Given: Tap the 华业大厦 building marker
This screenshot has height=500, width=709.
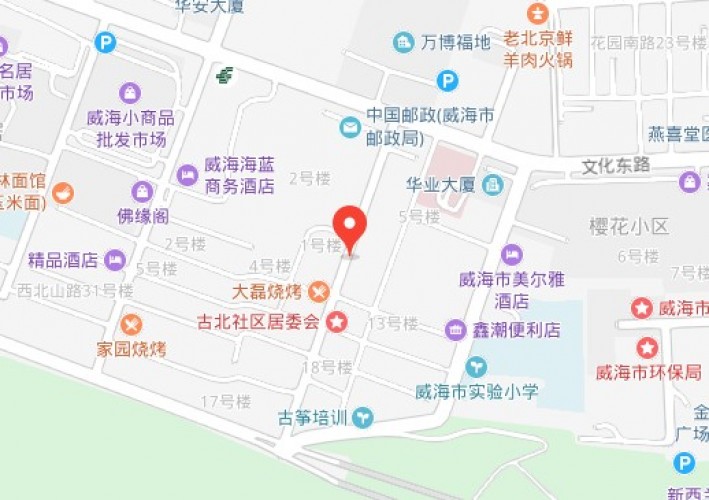Looking at the screenshot, I should 492,184.
